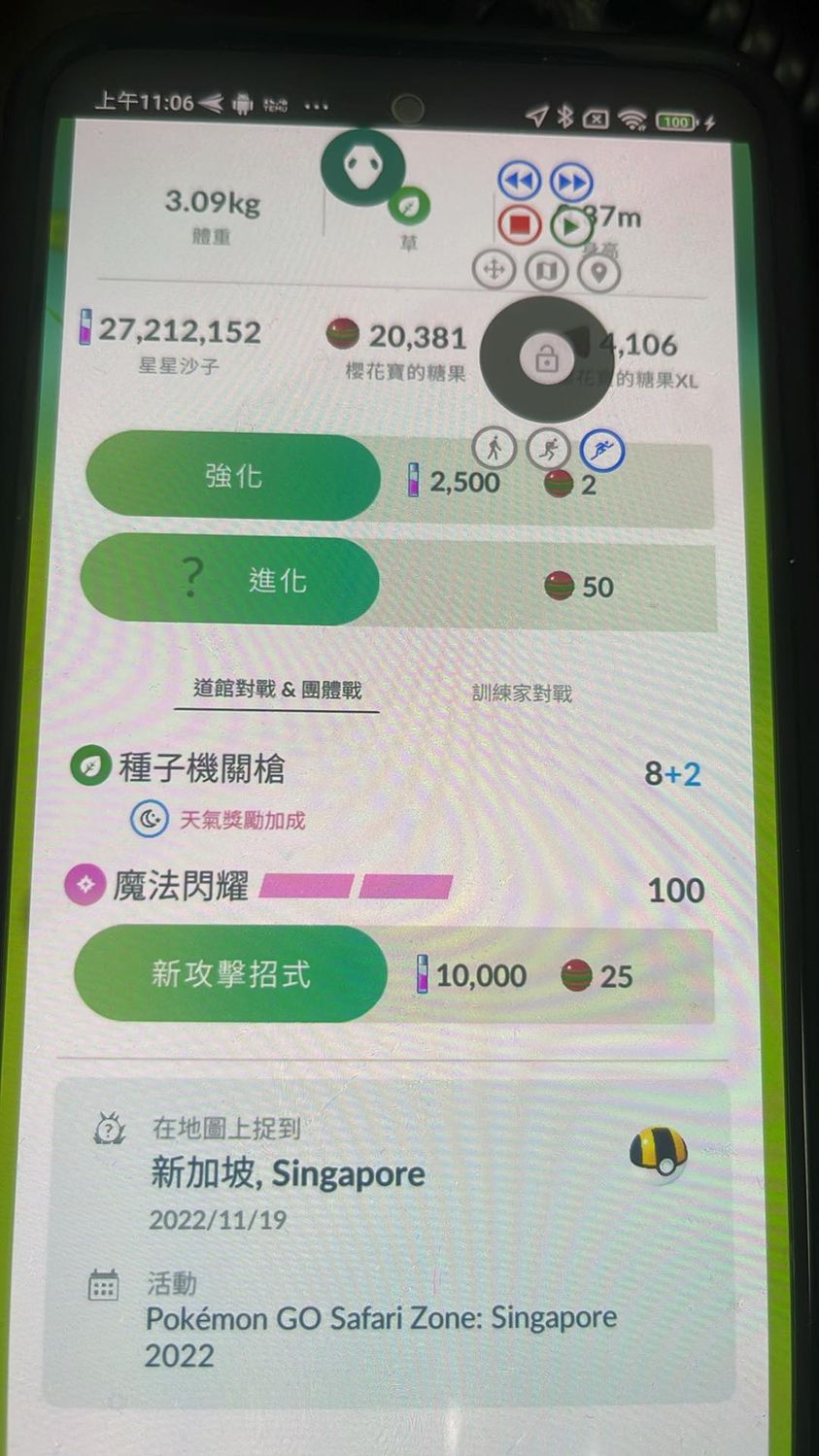Switch to the 訓練家對戰 tab
819x1456 pixels.
(522, 694)
